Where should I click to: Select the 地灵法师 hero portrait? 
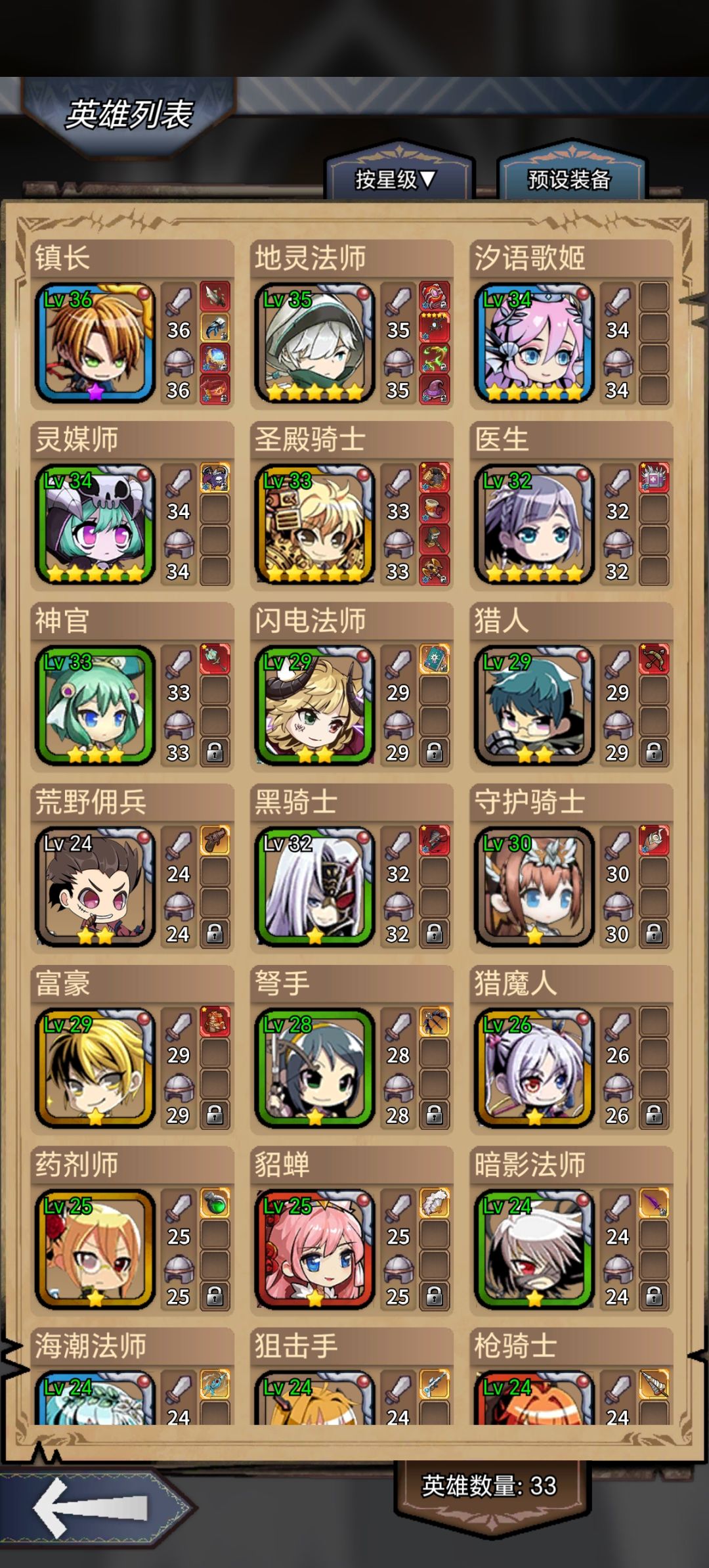[x=315, y=342]
